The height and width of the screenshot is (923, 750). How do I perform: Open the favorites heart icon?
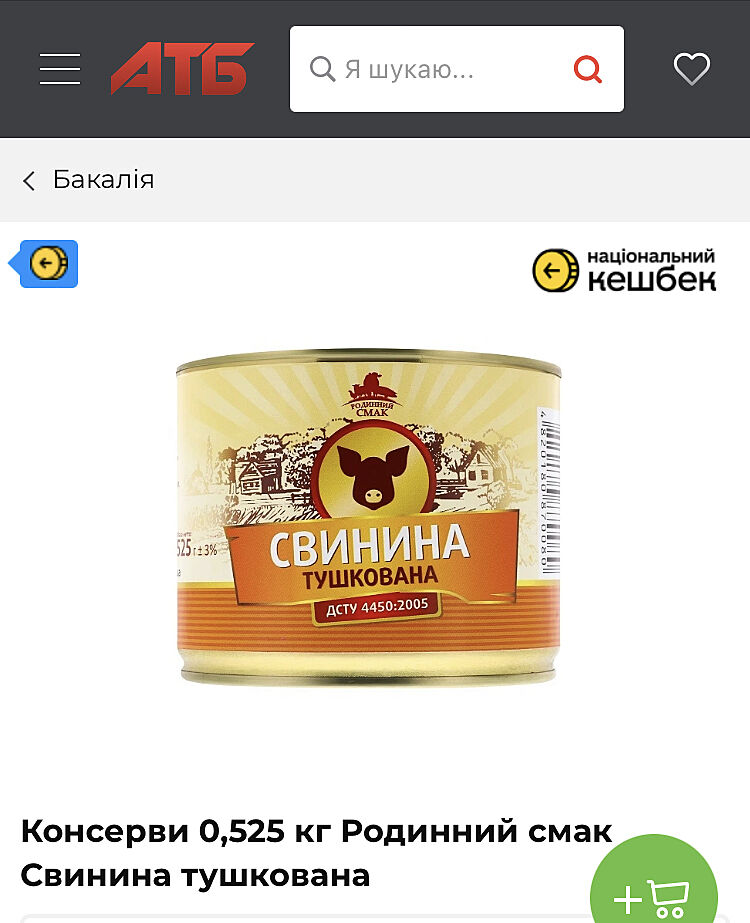tap(691, 69)
